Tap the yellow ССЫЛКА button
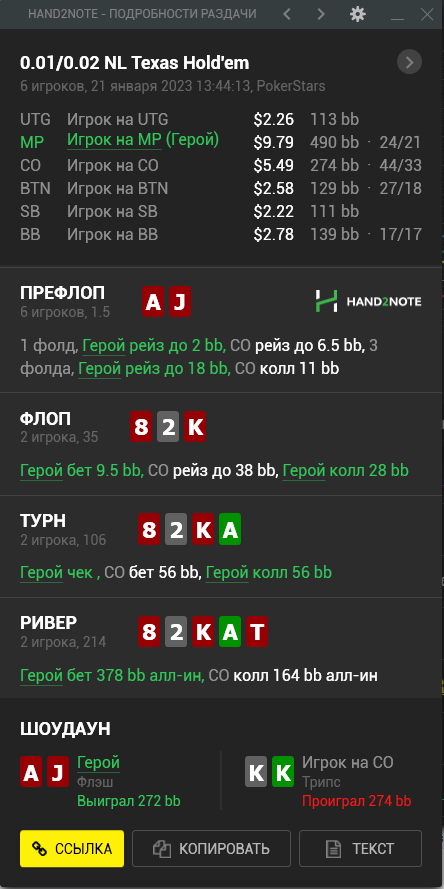The width and height of the screenshot is (444, 889). [72, 849]
